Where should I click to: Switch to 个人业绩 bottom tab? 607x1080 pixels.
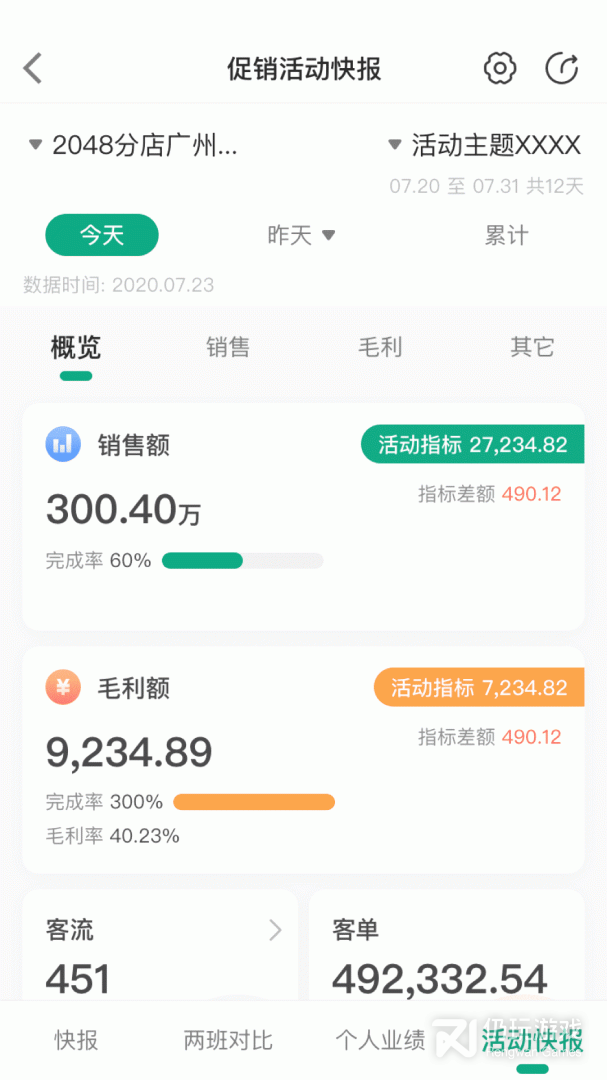pos(380,1040)
